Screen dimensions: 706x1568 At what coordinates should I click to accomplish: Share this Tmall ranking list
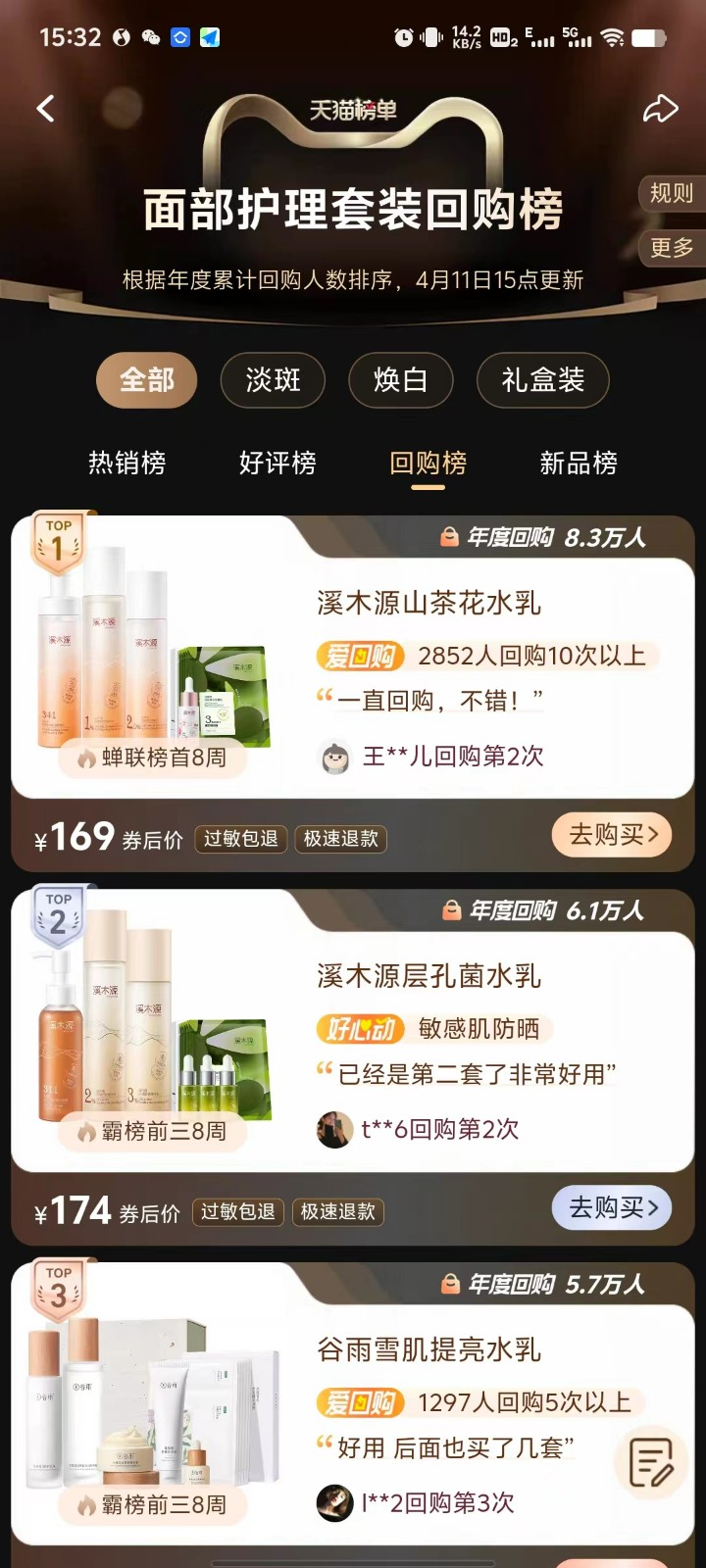pos(660,109)
